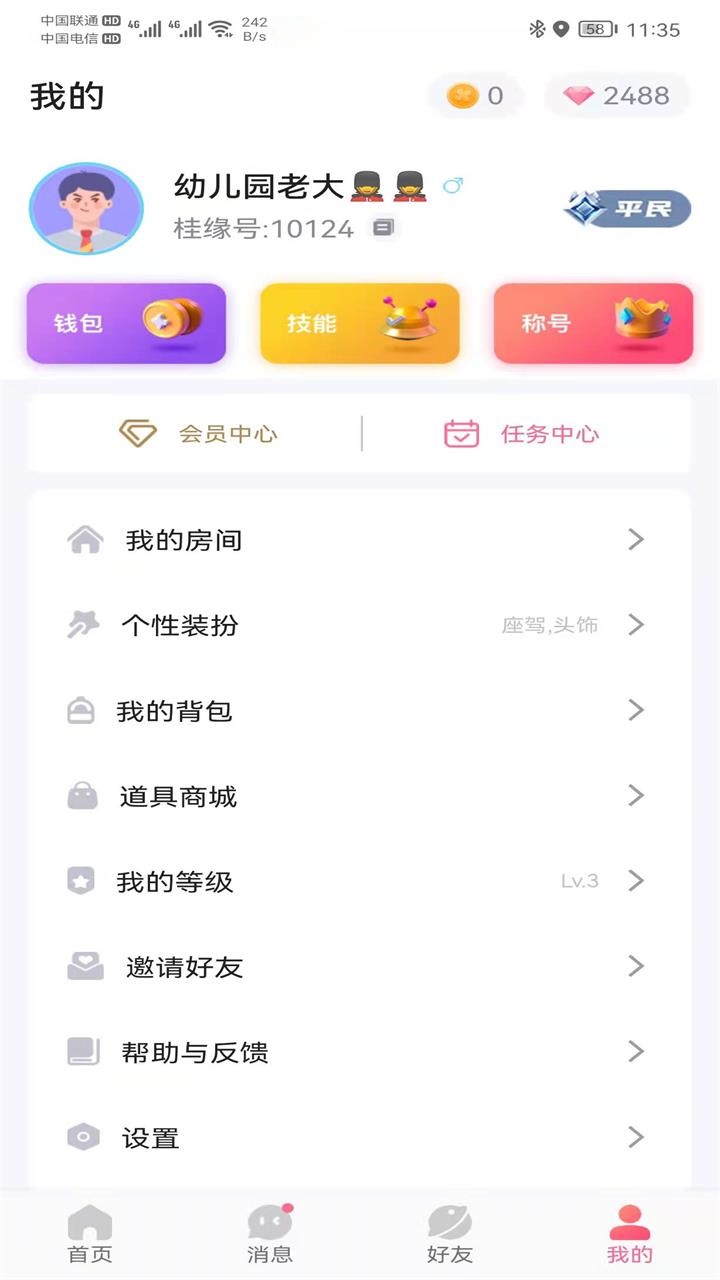Open 帮助与反馈 book icon
The height and width of the screenshot is (1280, 720).
[x=85, y=1051]
